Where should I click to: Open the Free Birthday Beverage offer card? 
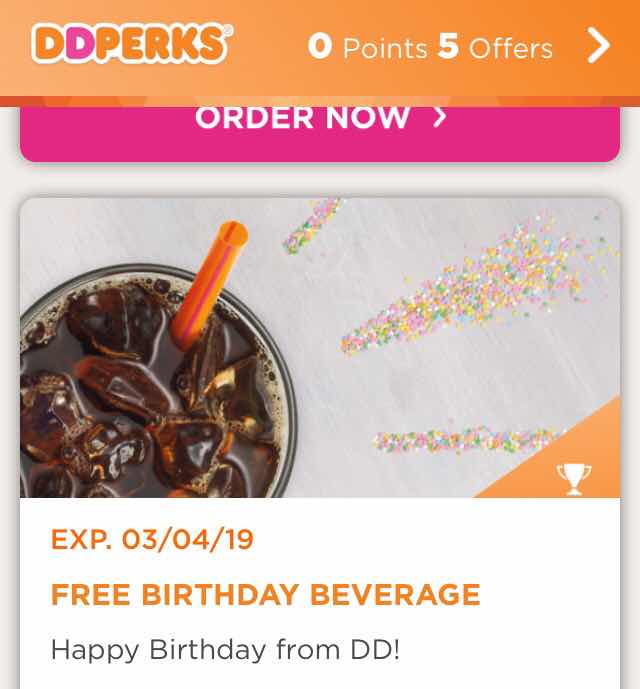[x=320, y=420]
